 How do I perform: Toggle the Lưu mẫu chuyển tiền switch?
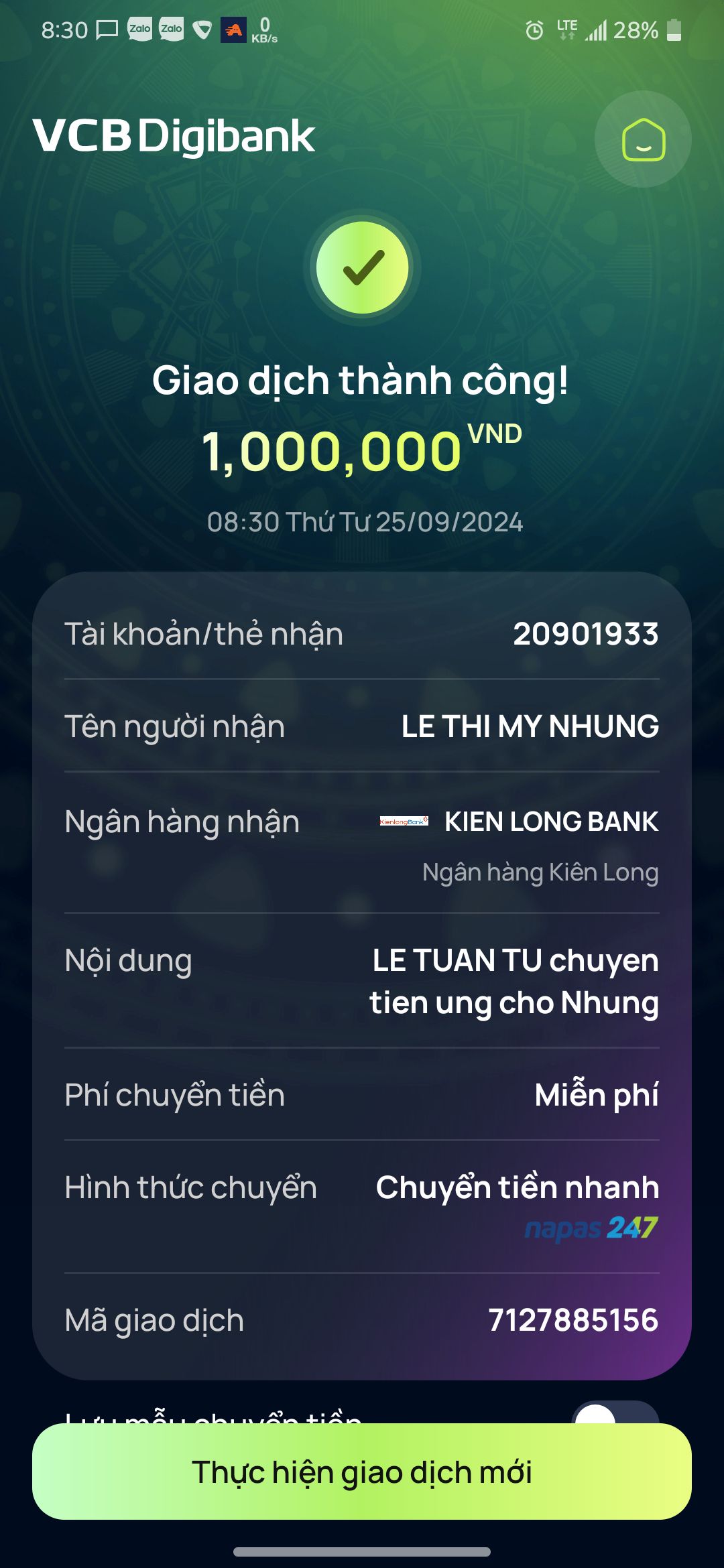point(614,1413)
